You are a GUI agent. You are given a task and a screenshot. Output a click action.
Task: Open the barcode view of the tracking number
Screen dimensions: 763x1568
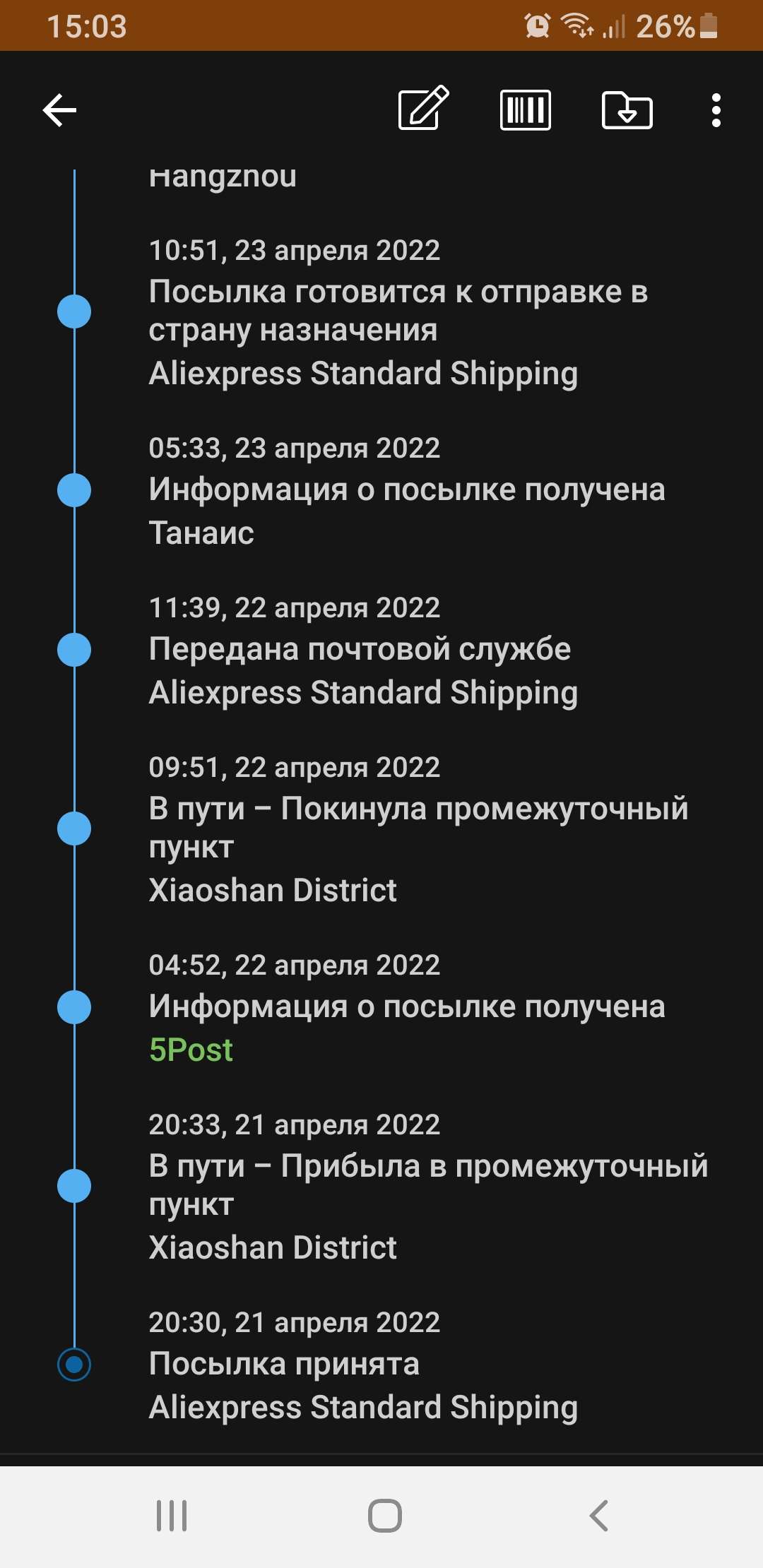(x=525, y=110)
